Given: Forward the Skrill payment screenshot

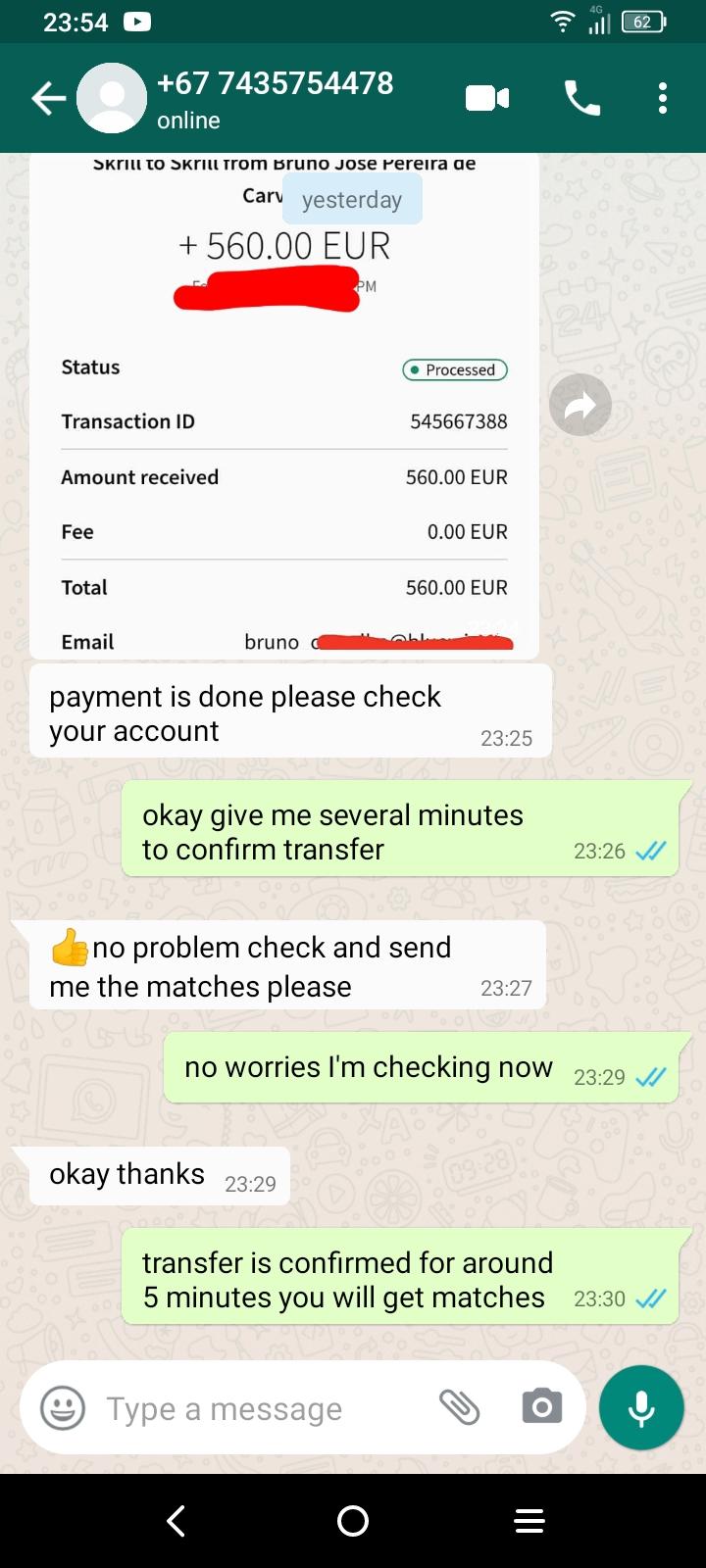Looking at the screenshot, I should point(580,405).
